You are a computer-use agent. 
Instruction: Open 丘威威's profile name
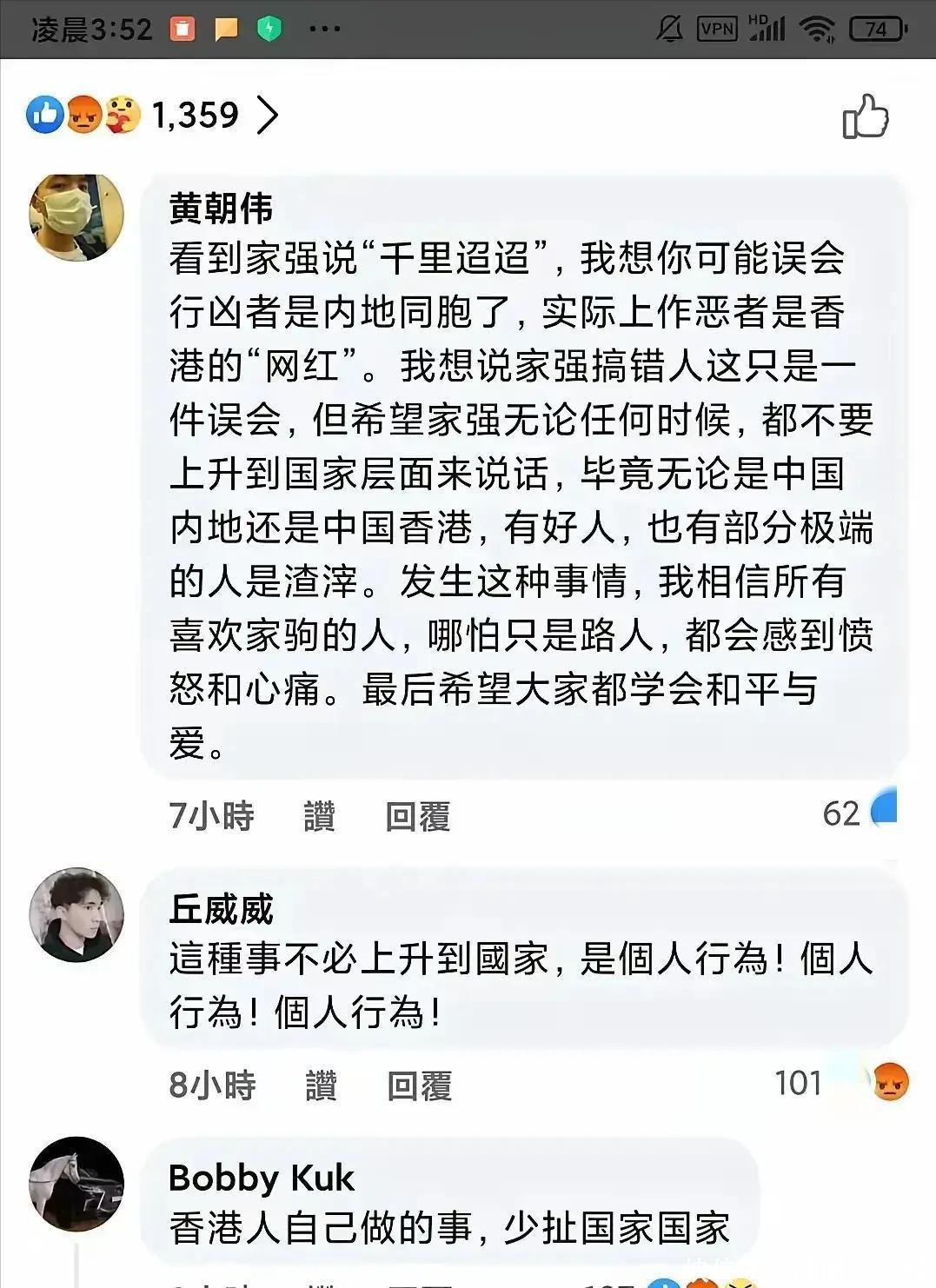221,909
